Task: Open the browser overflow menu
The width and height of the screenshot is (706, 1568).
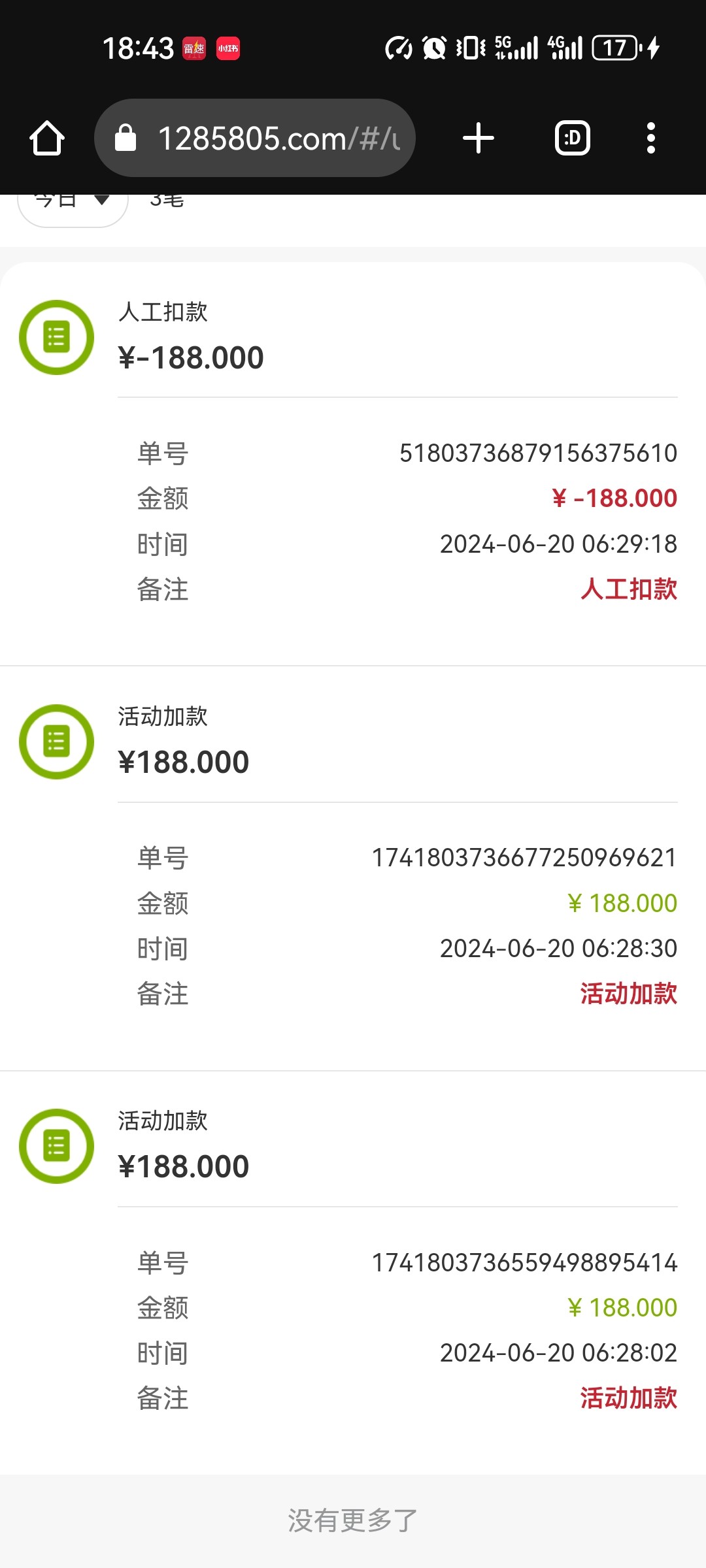Action: click(x=650, y=139)
